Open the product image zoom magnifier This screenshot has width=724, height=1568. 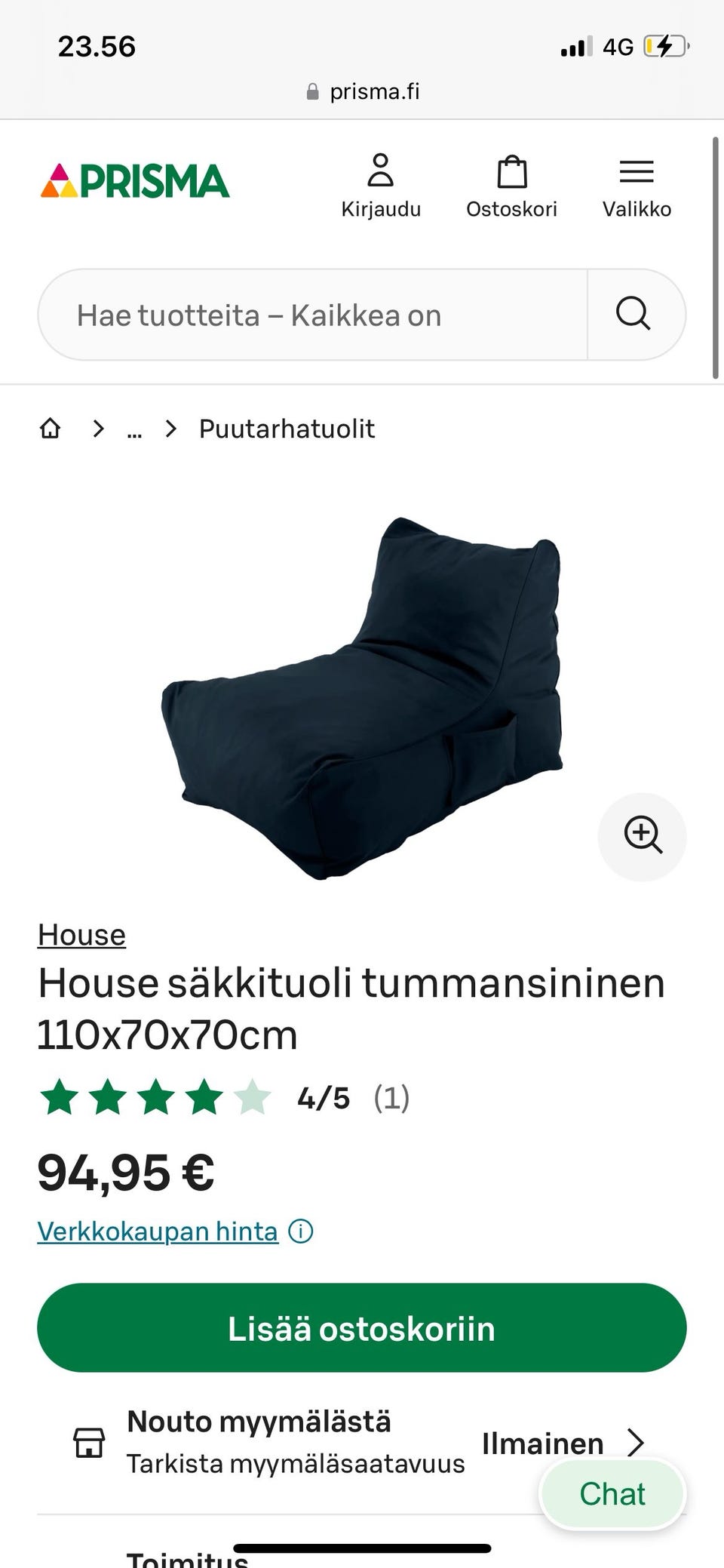point(642,835)
